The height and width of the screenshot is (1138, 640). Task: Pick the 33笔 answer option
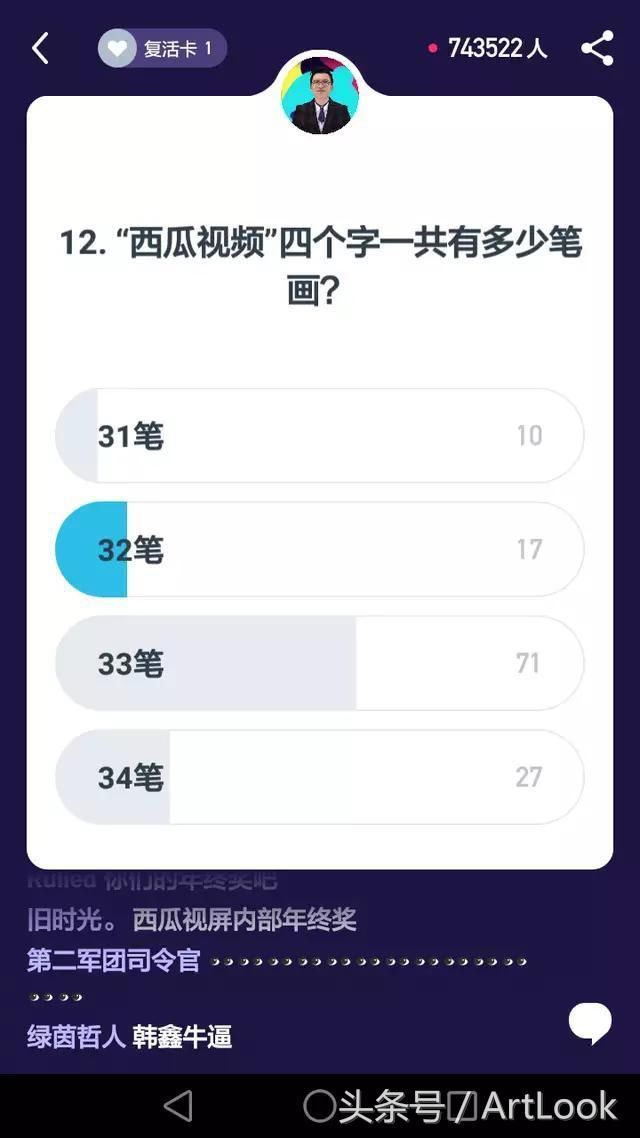click(x=319, y=663)
